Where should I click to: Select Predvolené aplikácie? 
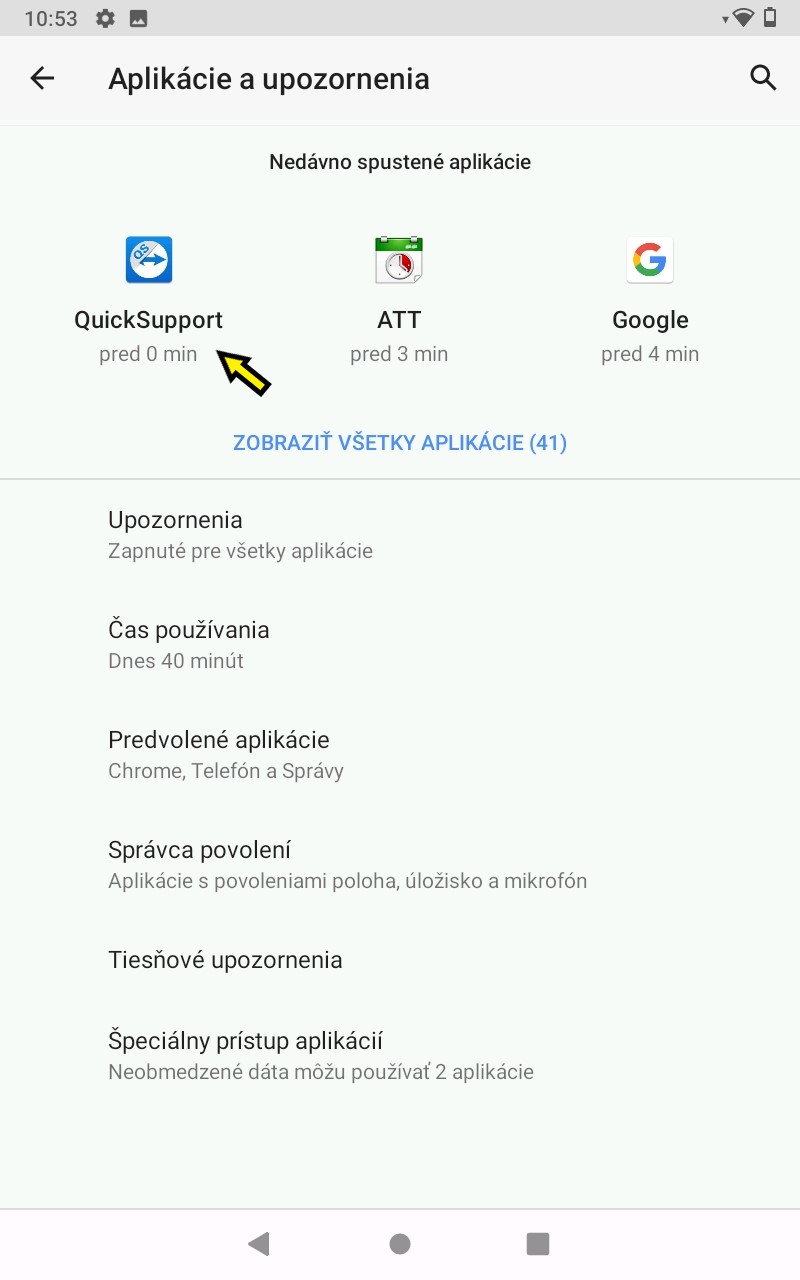[x=400, y=755]
